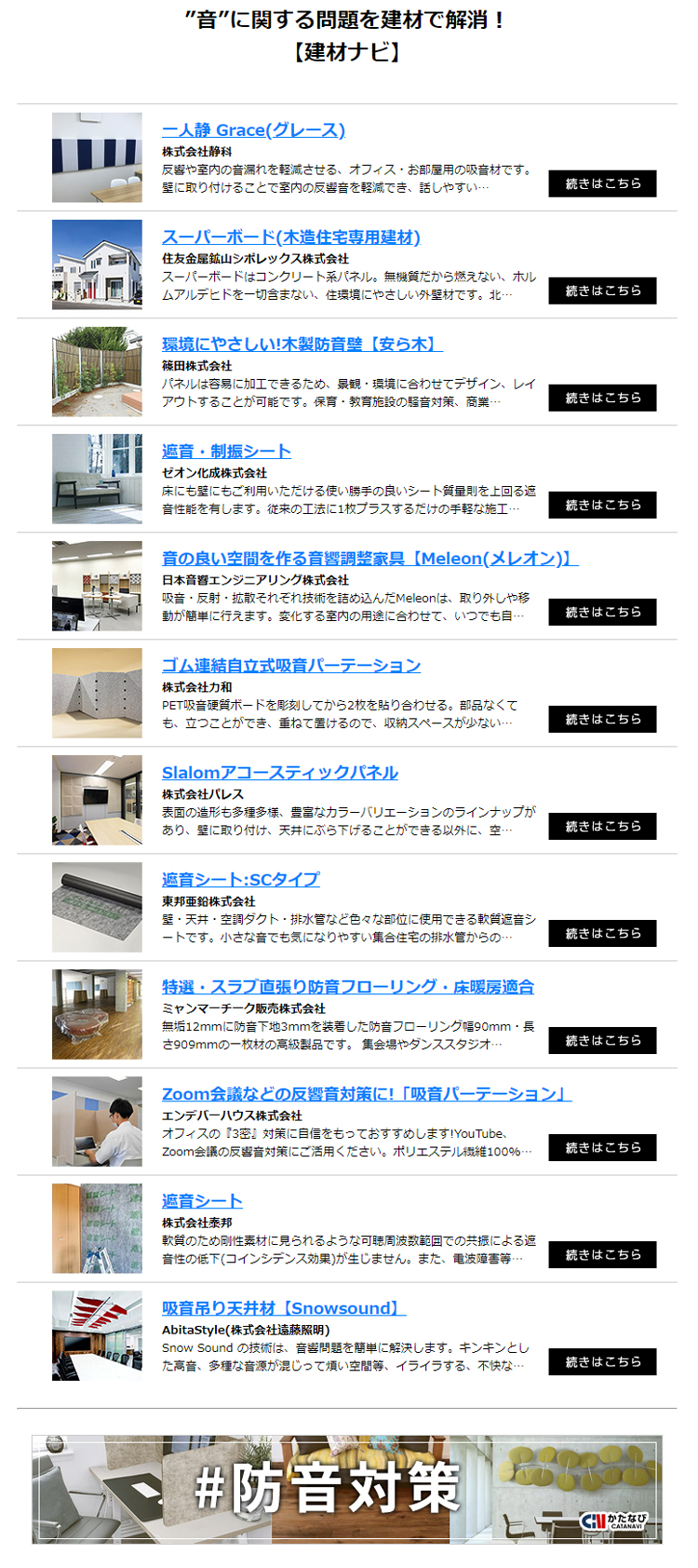This screenshot has width=698, height=1568.
Task: Open the 遮音シート:SCタイプ link
Action: [240, 880]
